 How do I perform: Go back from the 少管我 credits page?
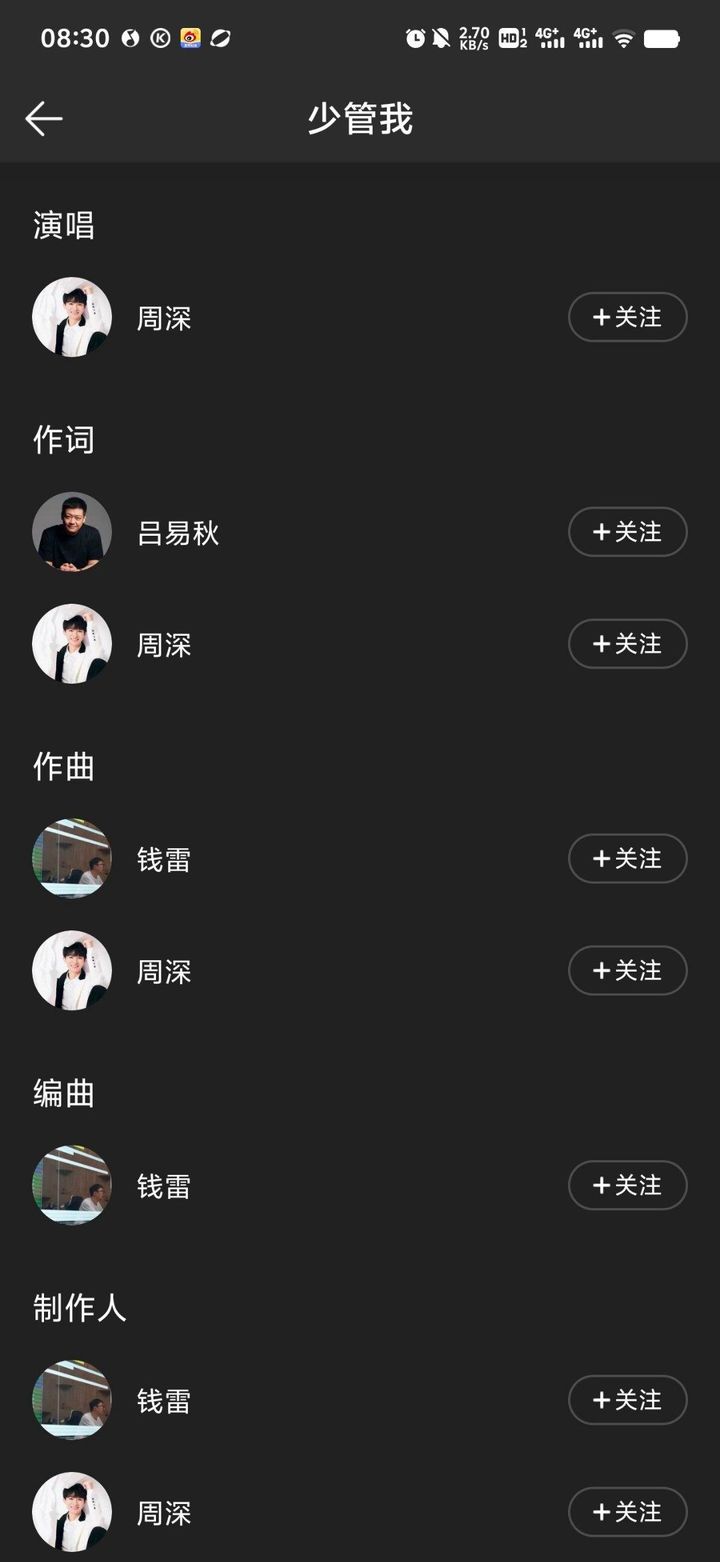44,119
